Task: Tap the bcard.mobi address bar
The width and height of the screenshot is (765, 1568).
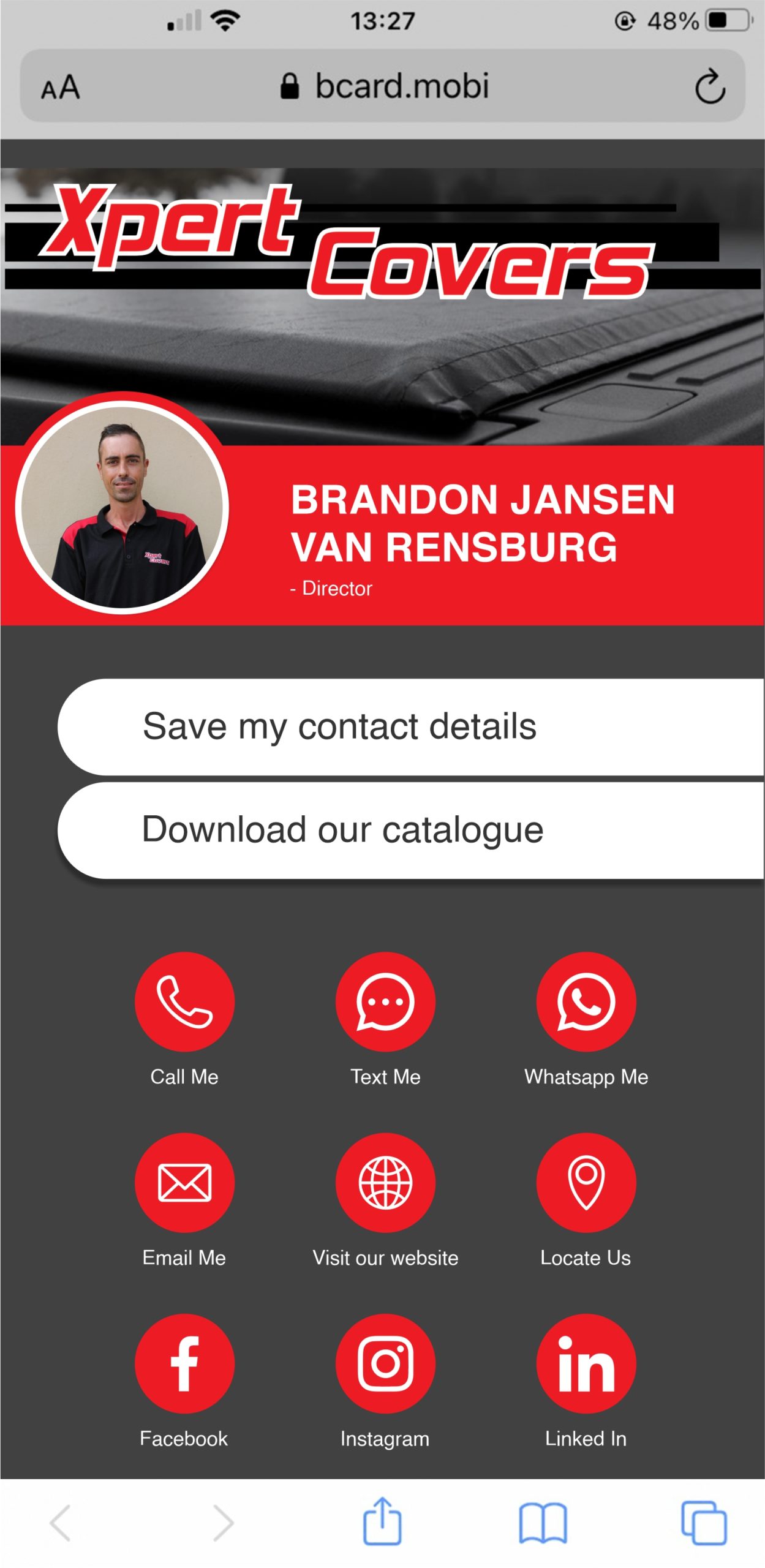Action: click(x=383, y=85)
